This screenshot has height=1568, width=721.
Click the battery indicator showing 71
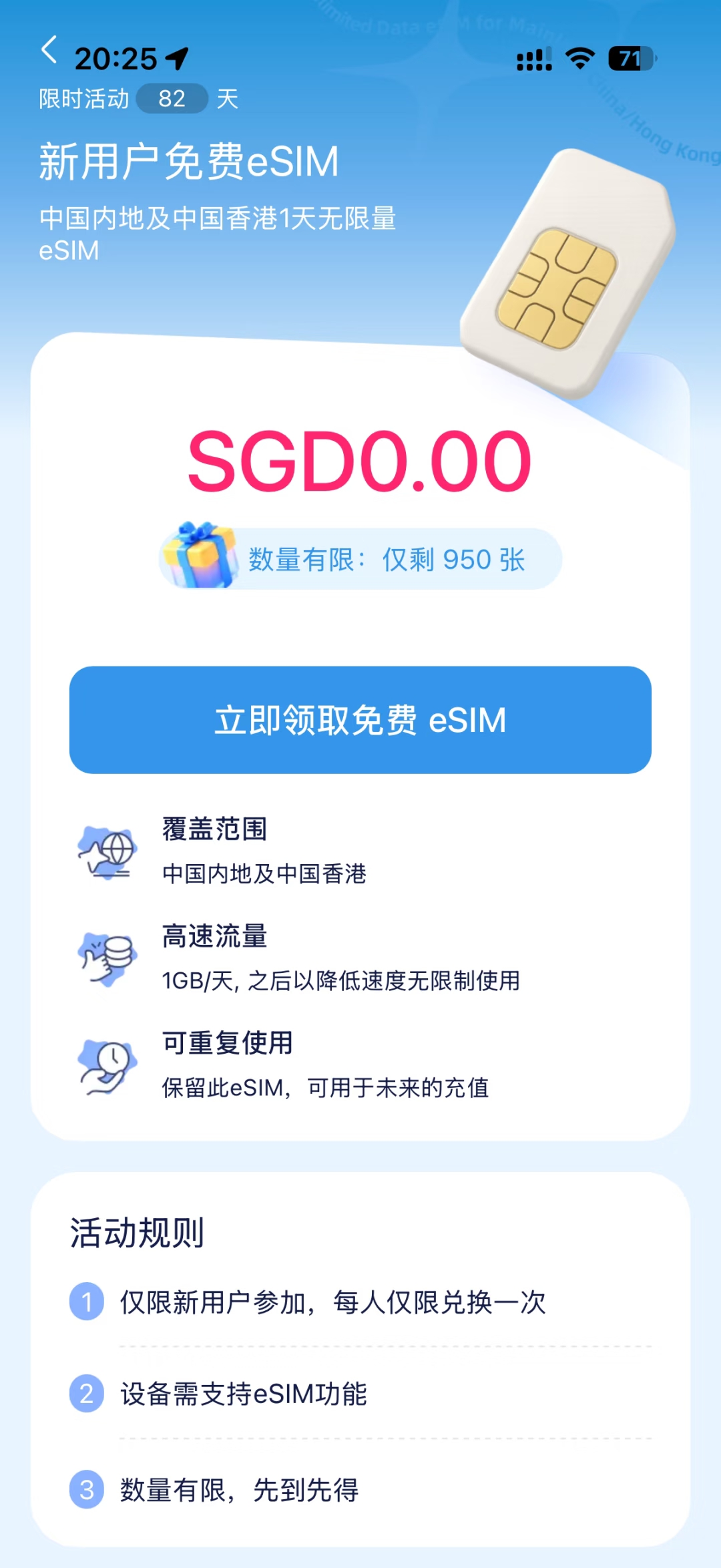coord(631,59)
